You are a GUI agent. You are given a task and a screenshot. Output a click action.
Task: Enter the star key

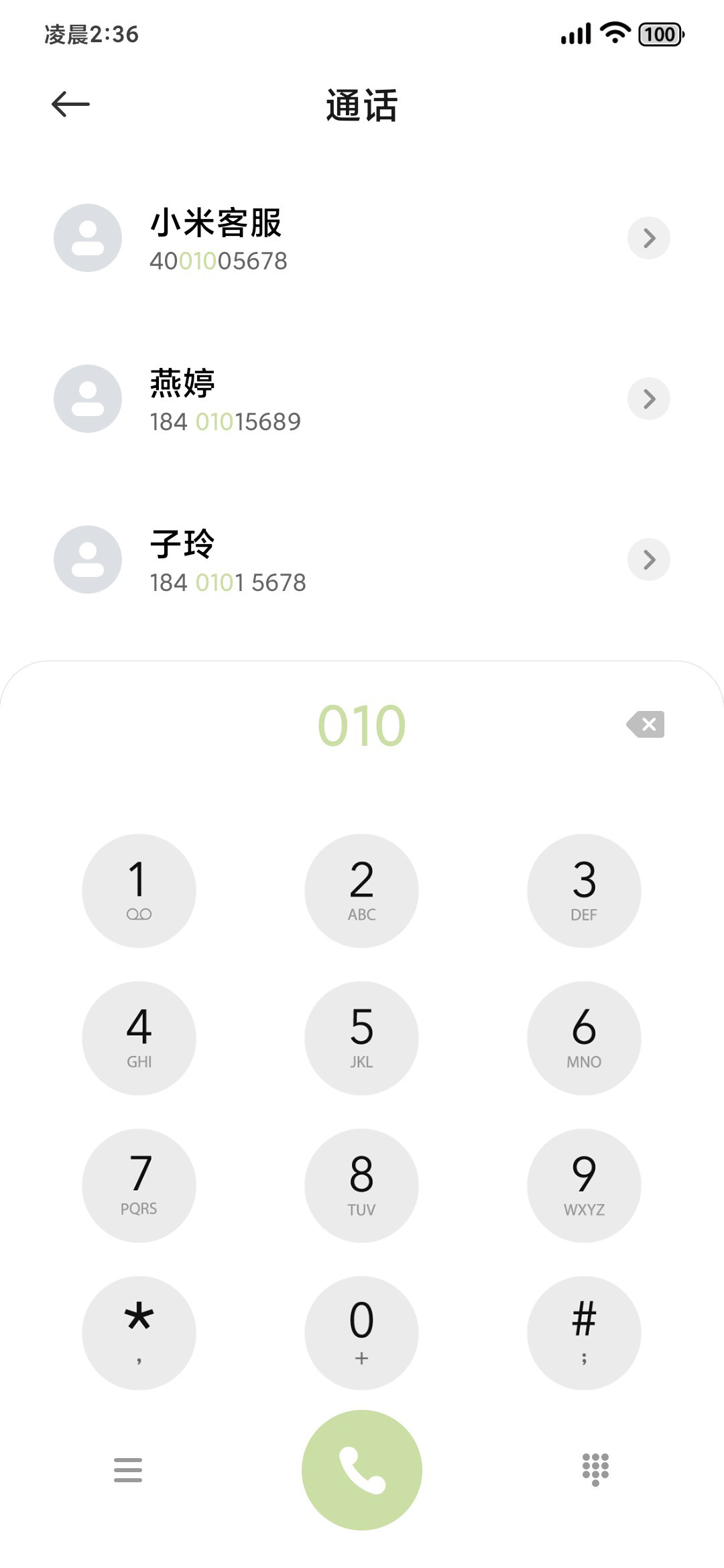tap(139, 1333)
